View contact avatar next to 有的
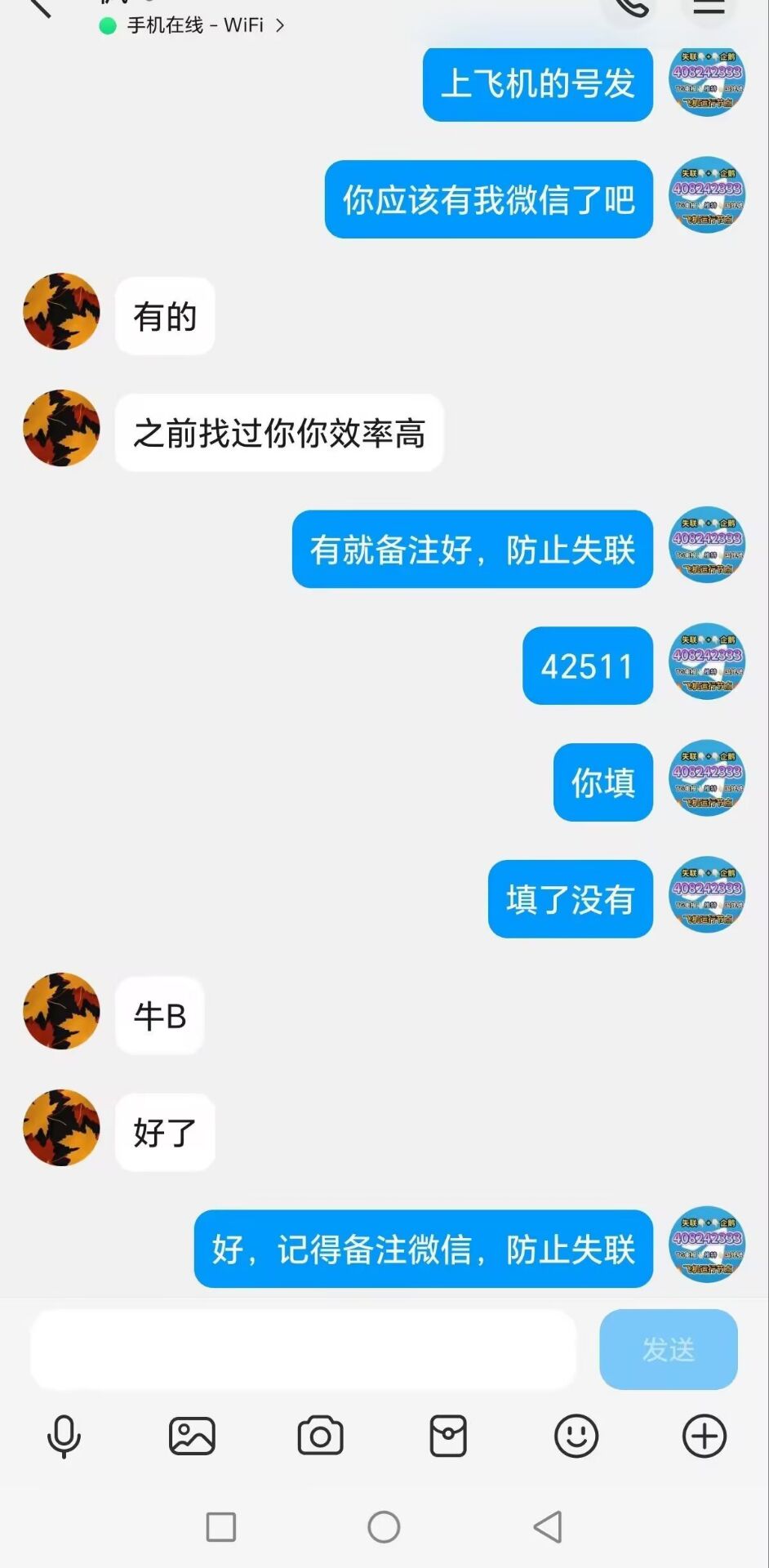Viewport: 769px width, 1568px height. click(61, 311)
